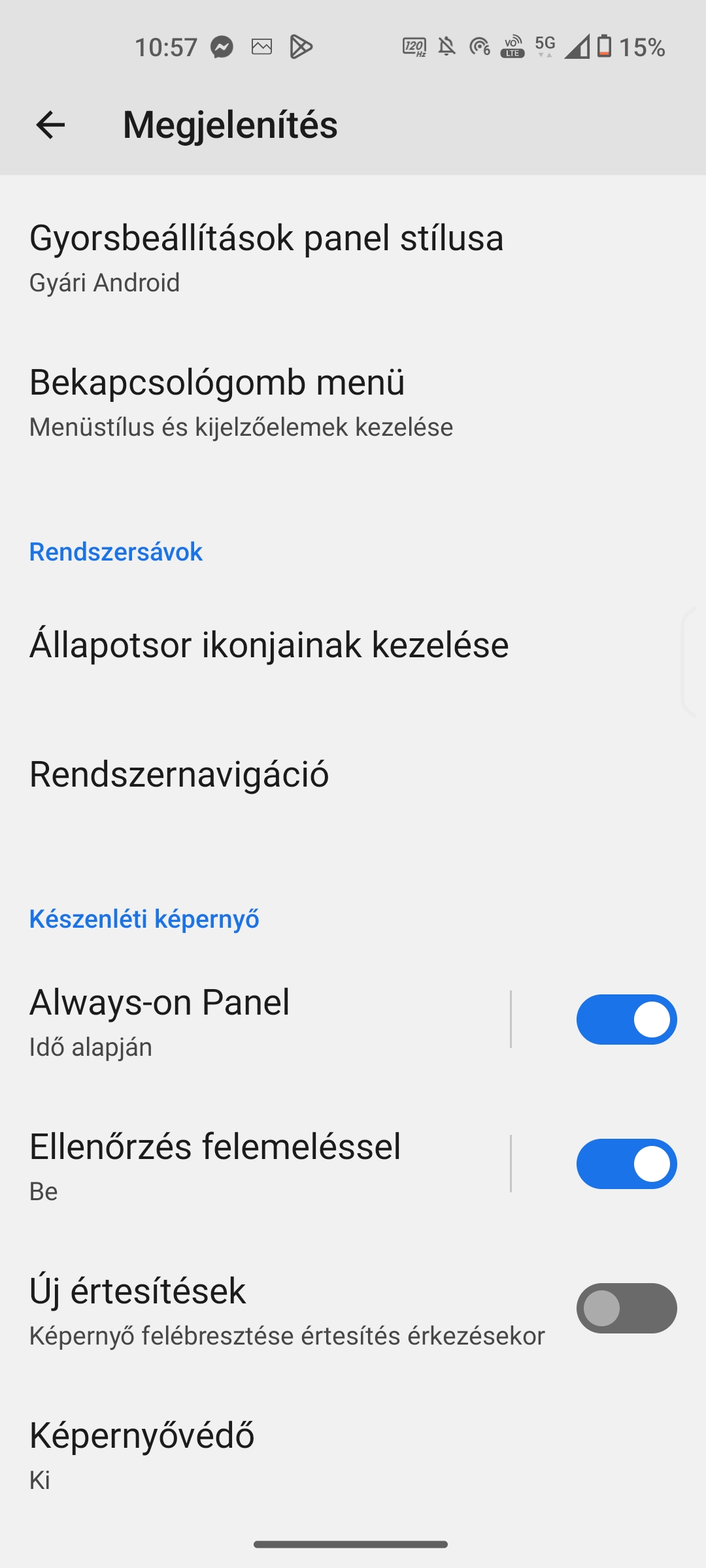
Task: Open Bekapcsológomb menü settings
Action: click(353, 403)
